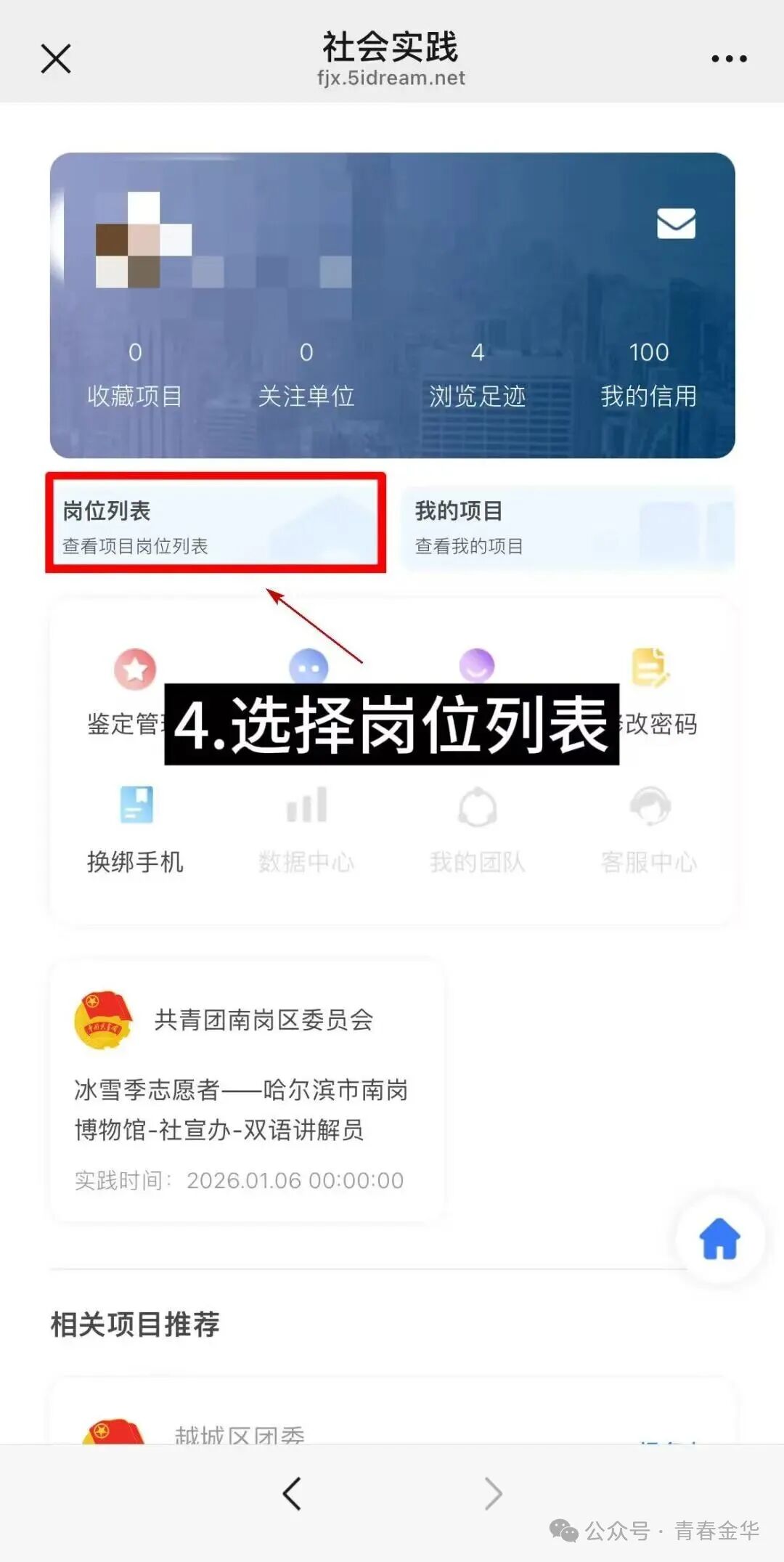The image size is (784, 1562).
Task: Tap the browser forward arrow
Action: [x=494, y=1494]
